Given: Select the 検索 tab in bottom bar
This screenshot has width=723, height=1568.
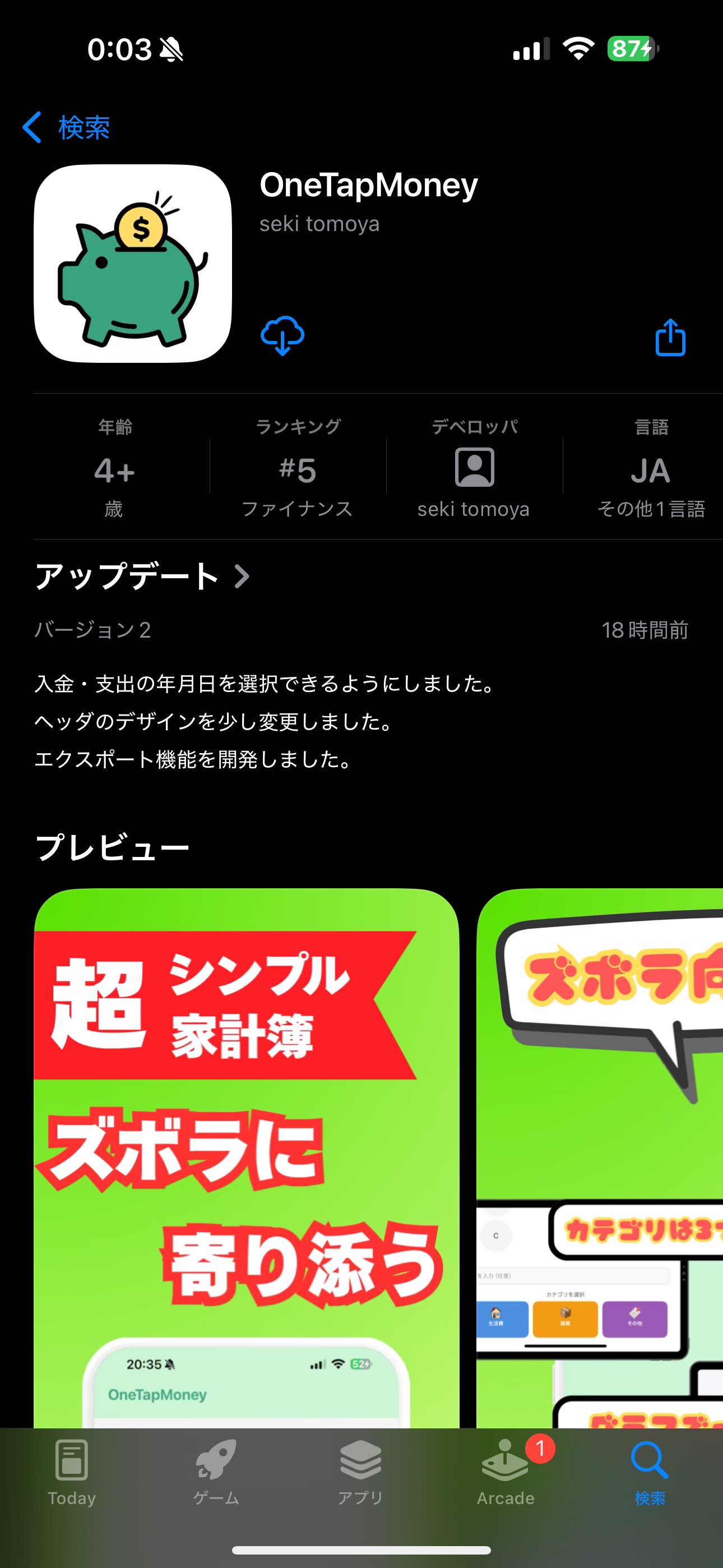Looking at the screenshot, I should 650,1471.
